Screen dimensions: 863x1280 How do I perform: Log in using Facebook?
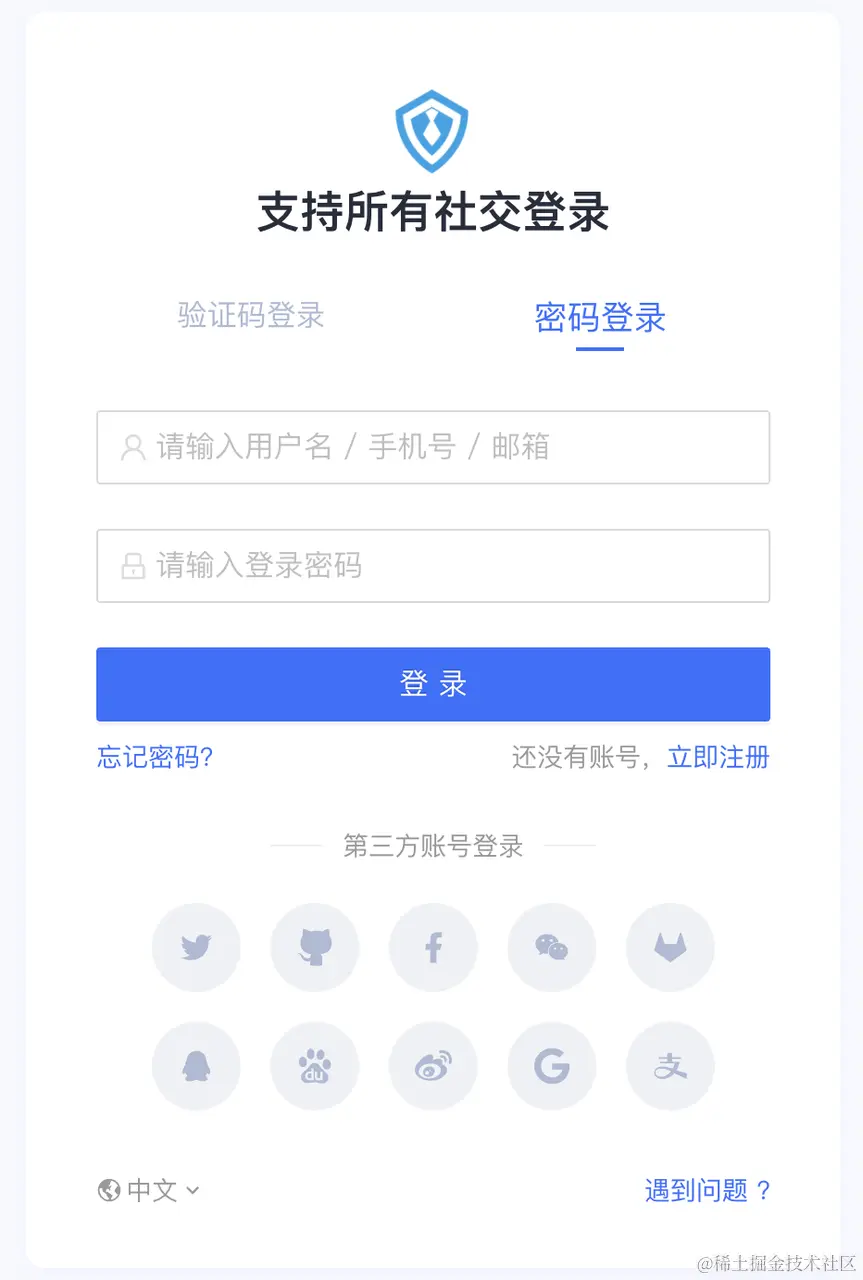[x=433, y=947]
